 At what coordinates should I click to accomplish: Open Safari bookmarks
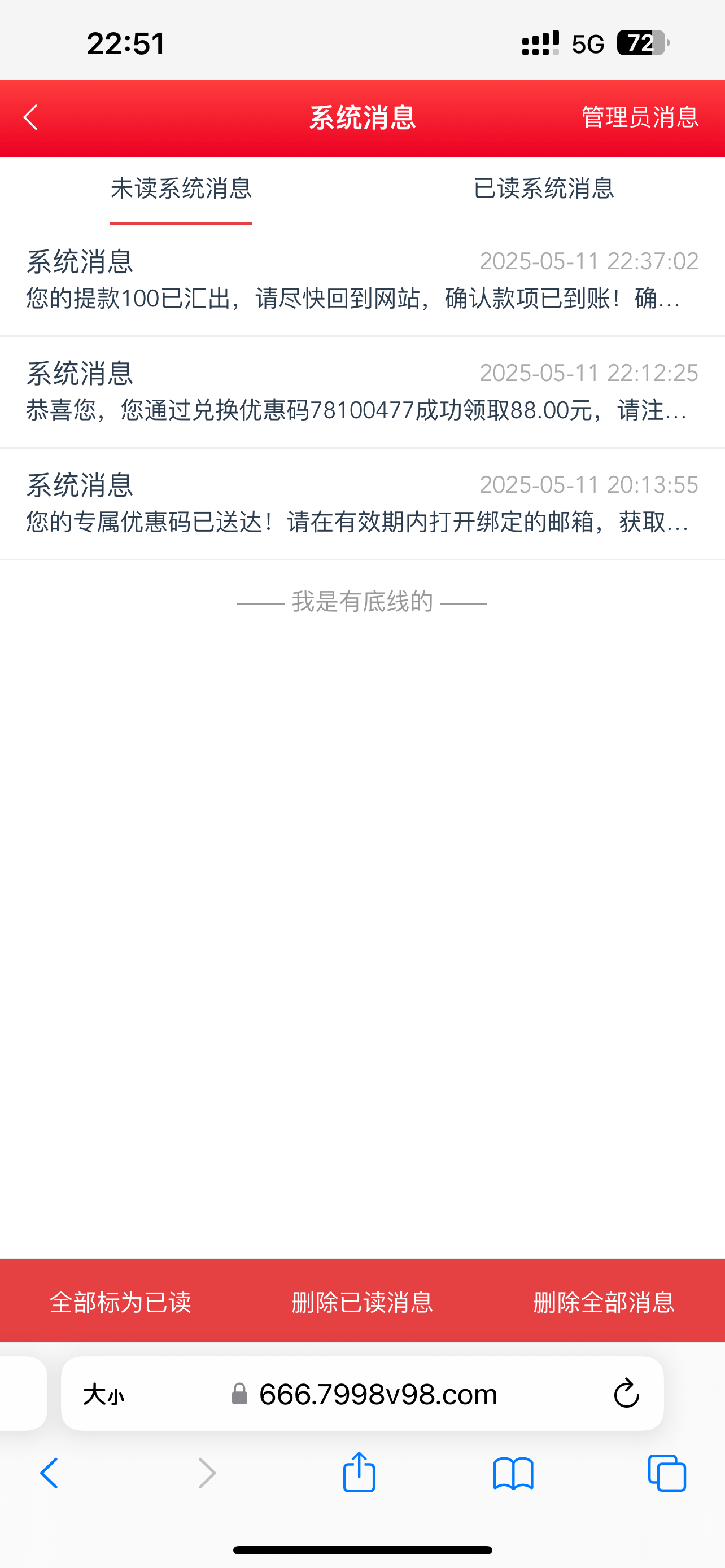coord(513,1473)
